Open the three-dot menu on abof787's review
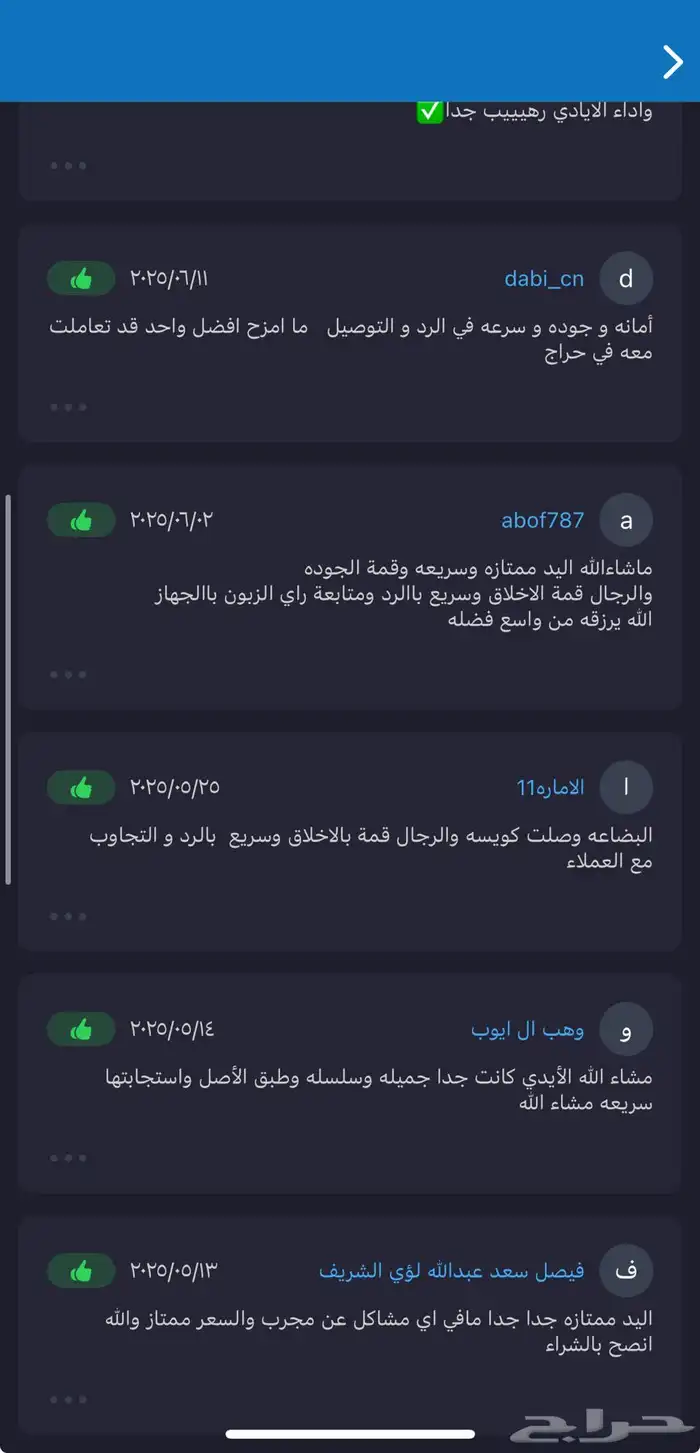The image size is (700, 1453). (68, 675)
